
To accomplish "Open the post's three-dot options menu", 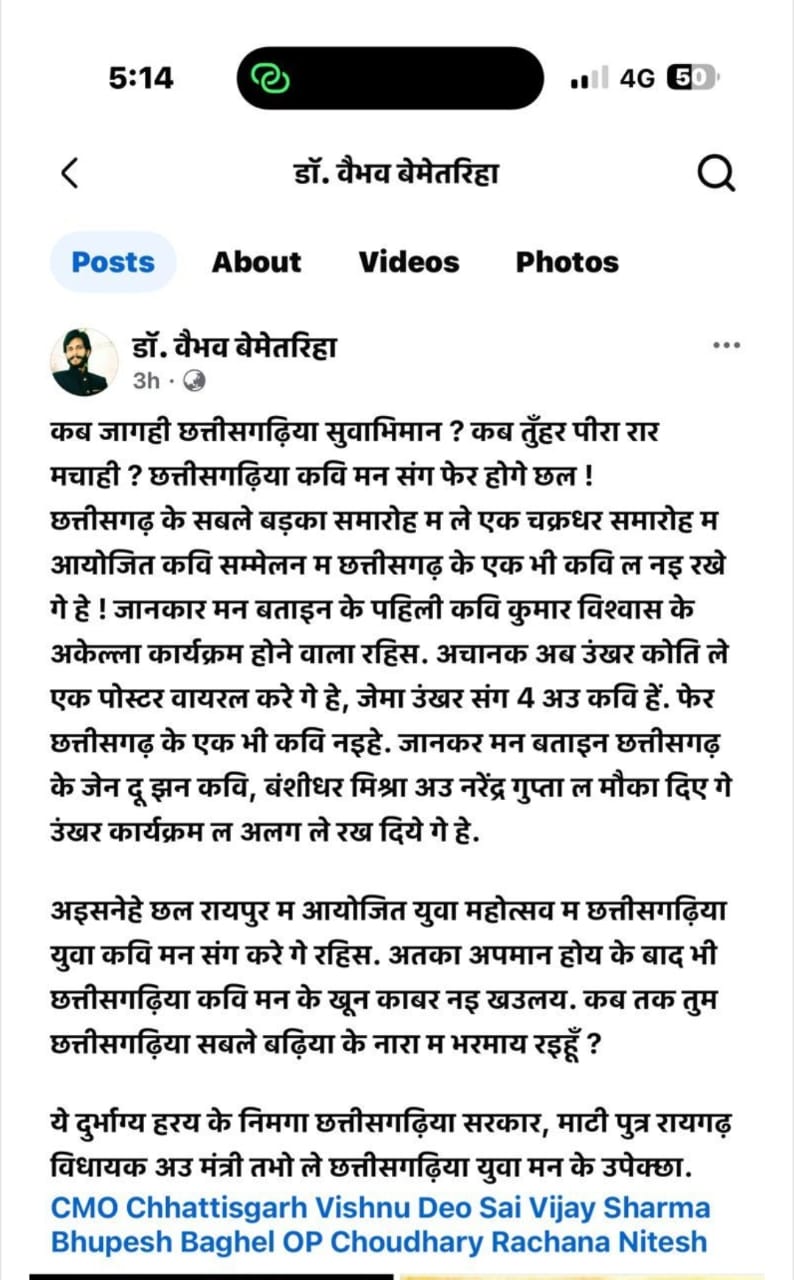I will pyautogui.click(x=726, y=346).
